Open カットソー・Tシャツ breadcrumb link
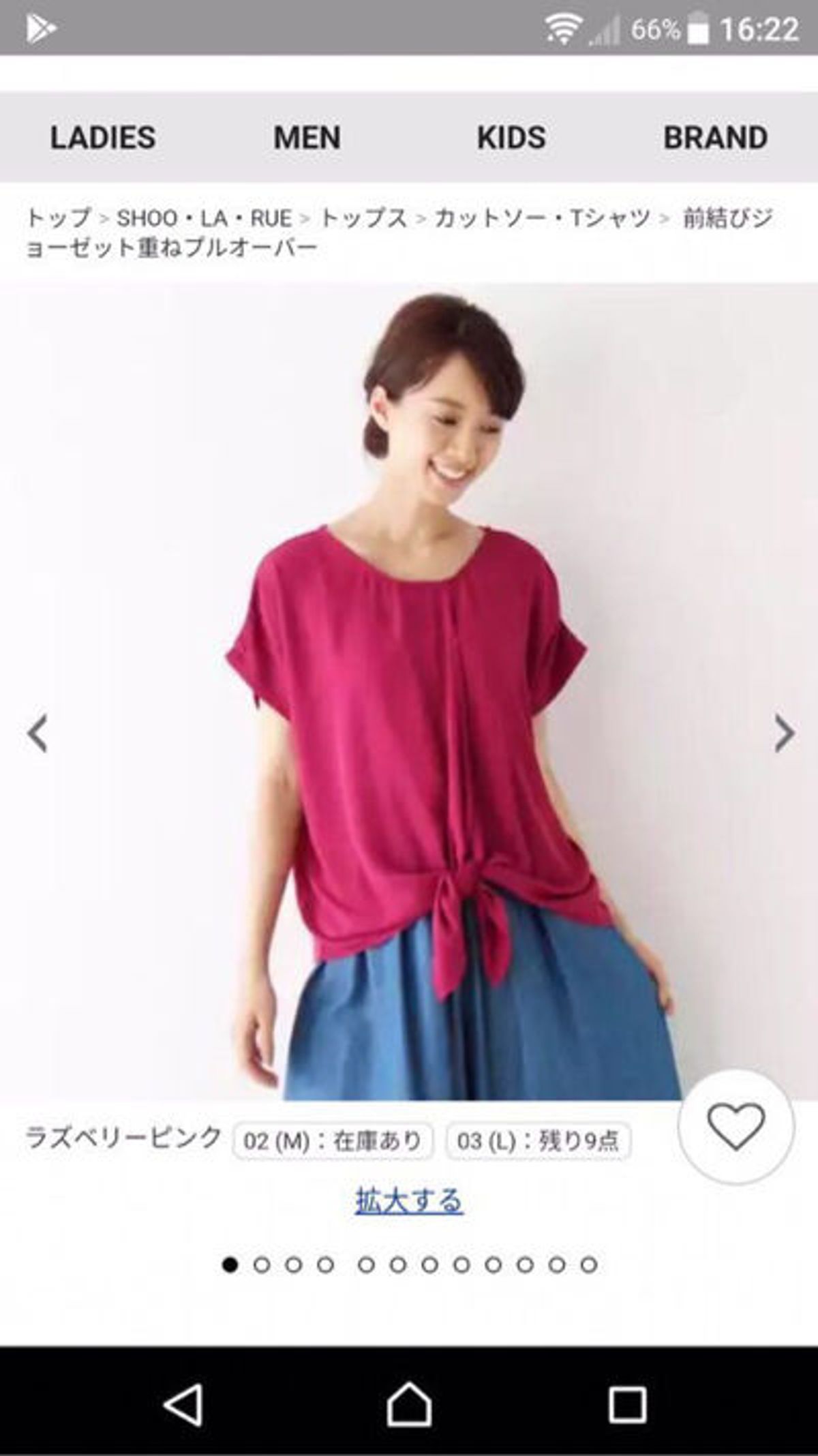The image size is (818, 1456). pos(543,218)
